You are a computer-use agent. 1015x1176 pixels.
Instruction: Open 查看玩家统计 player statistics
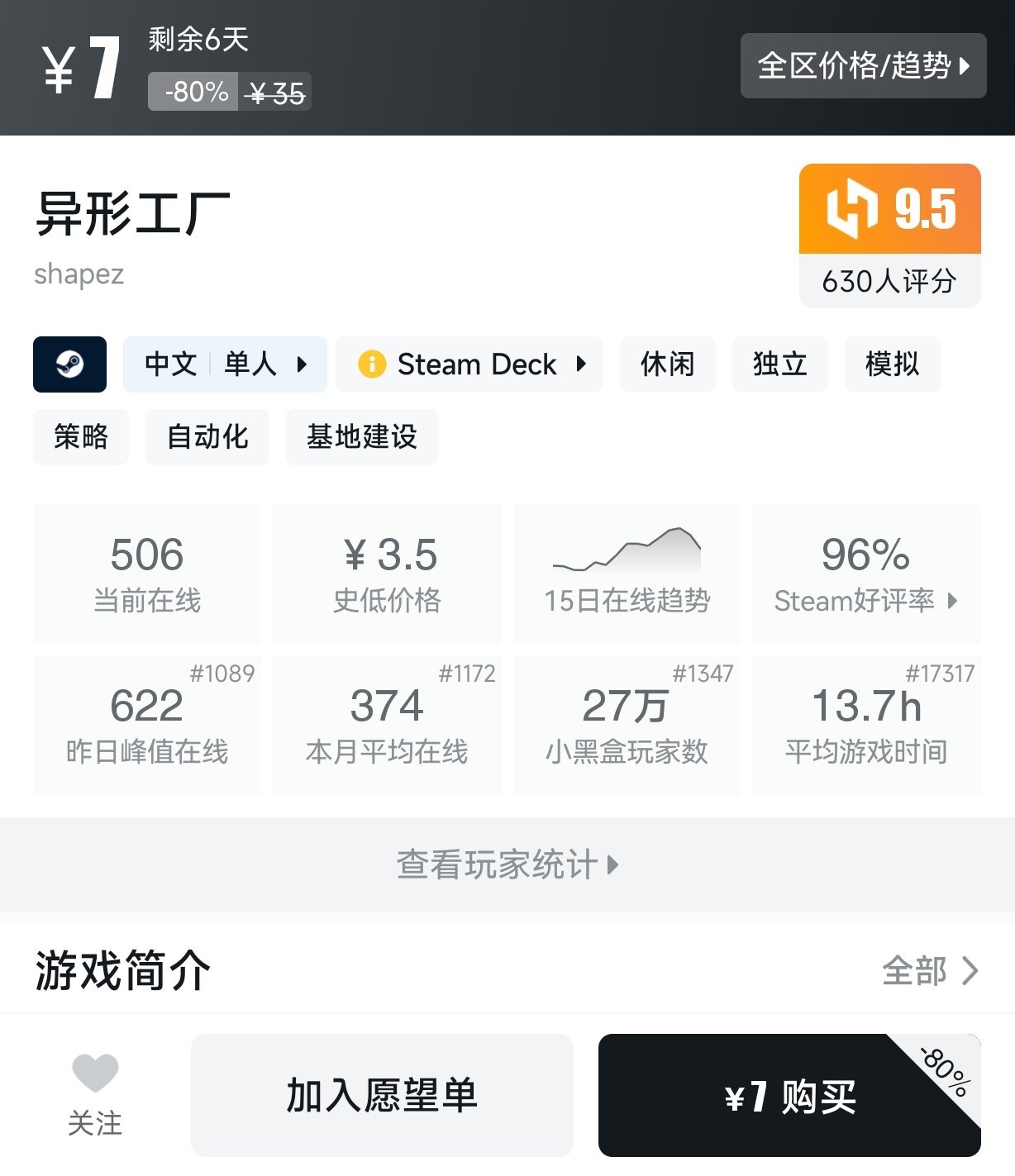click(507, 864)
